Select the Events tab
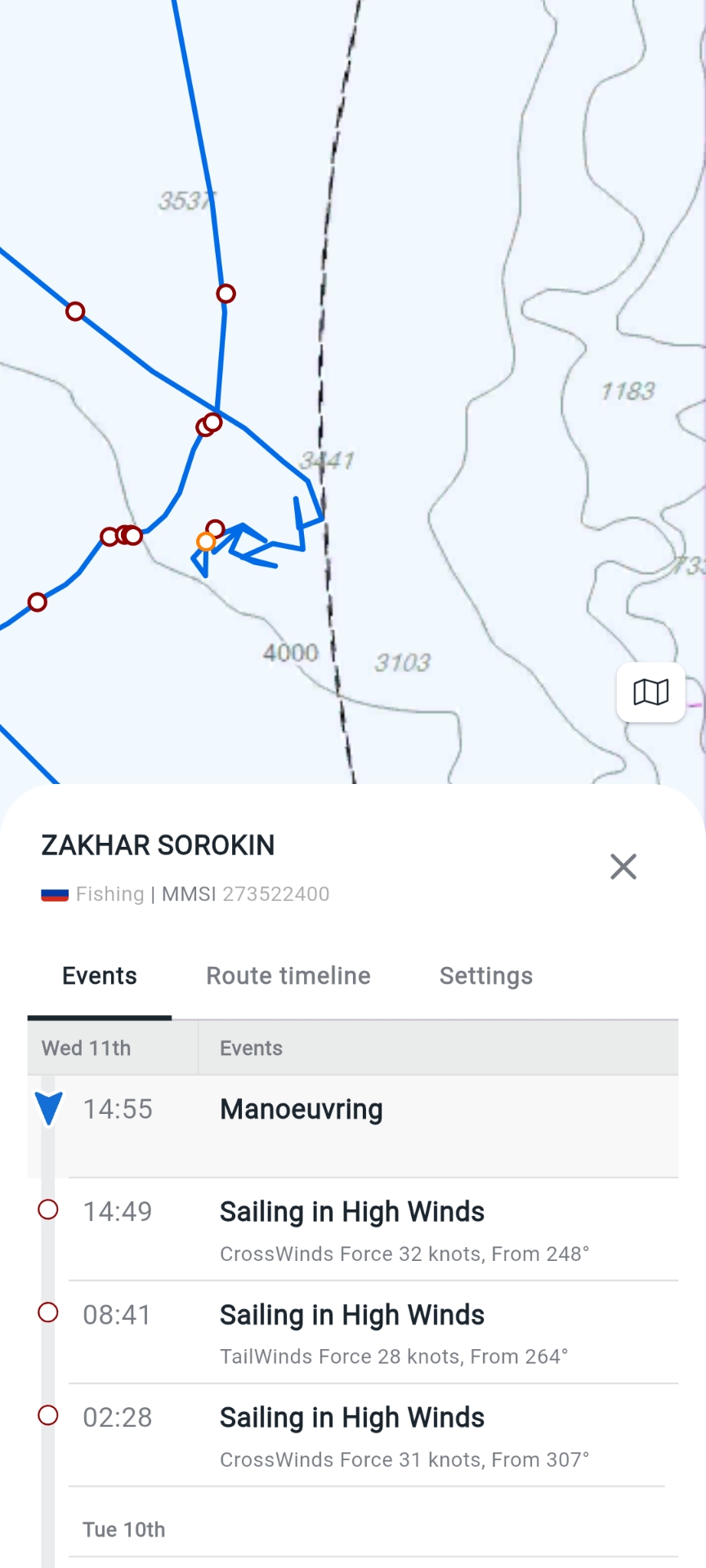Image resolution: width=706 pixels, height=1568 pixels. tap(100, 976)
